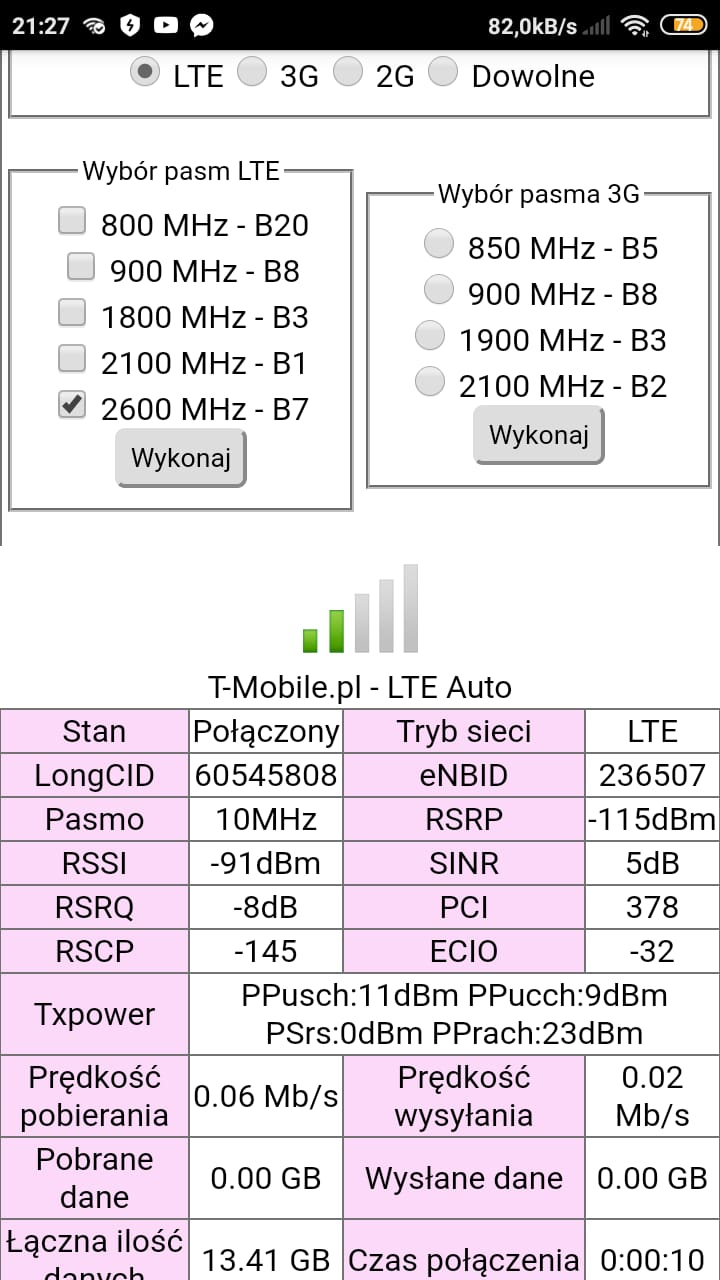720x1280 pixels.
Task: Tap Wykonaj under 3G band selection
Action: (x=539, y=435)
